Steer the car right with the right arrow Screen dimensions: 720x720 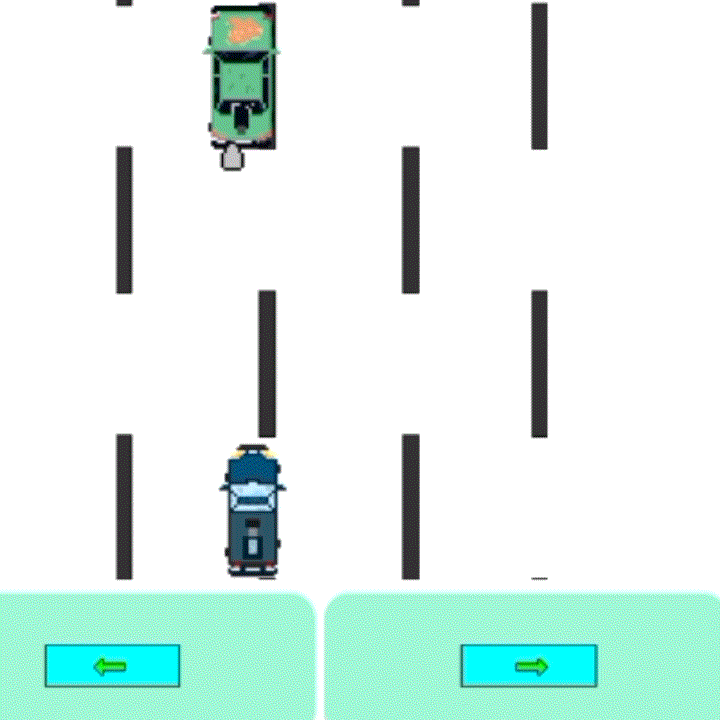pyautogui.click(x=529, y=666)
